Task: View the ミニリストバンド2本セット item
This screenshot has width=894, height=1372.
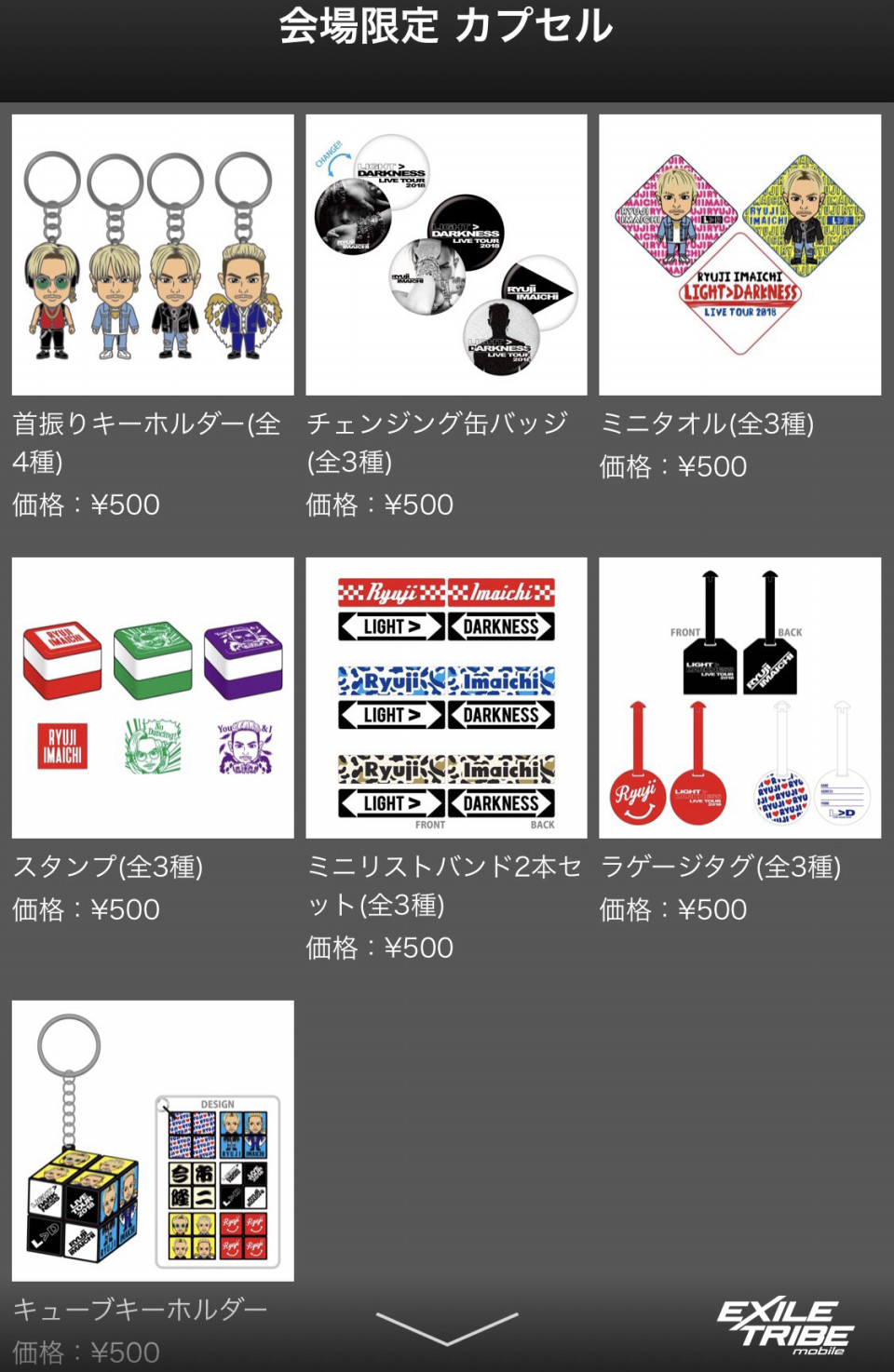Action: (446, 698)
